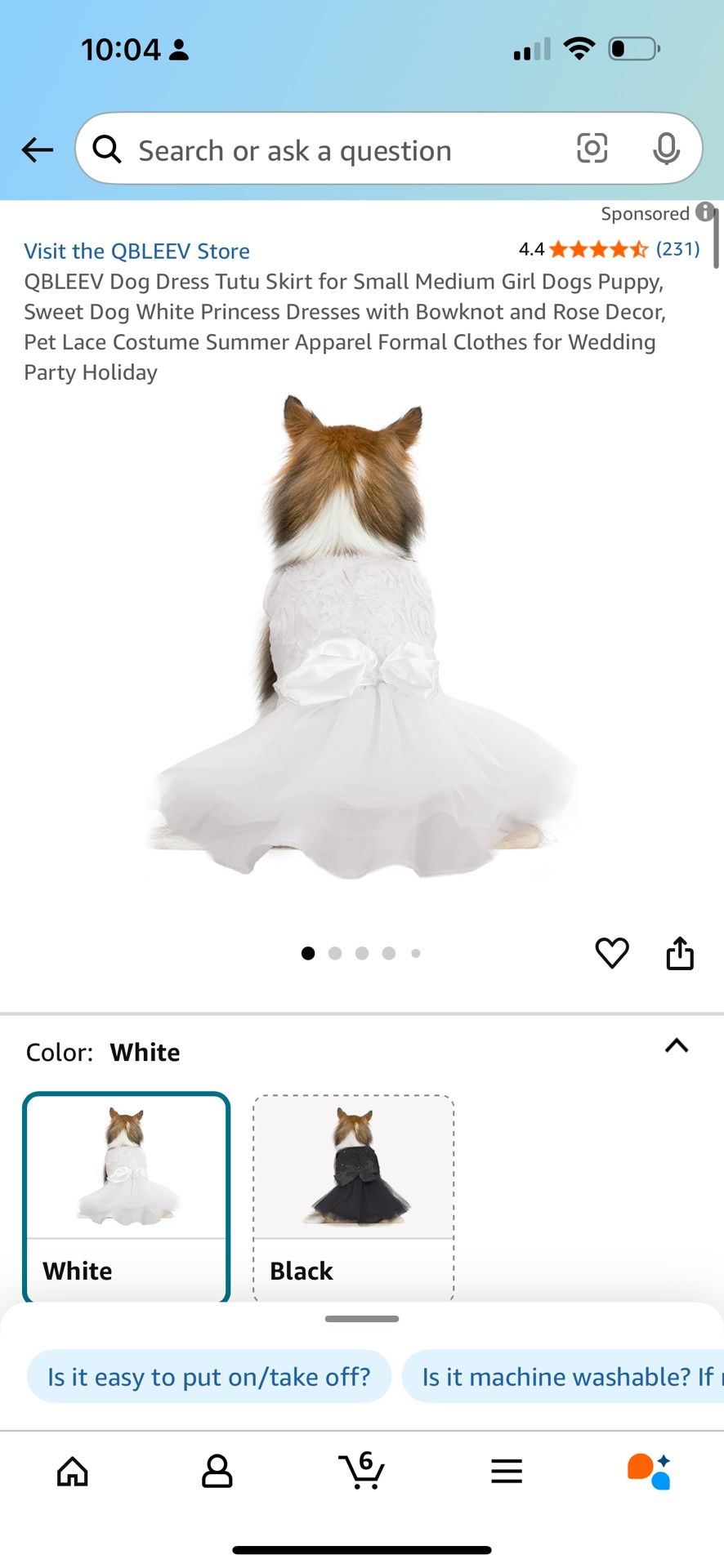724x1568 pixels.
Task: Collapse the Color section chevron
Action: pyautogui.click(x=677, y=1045)
